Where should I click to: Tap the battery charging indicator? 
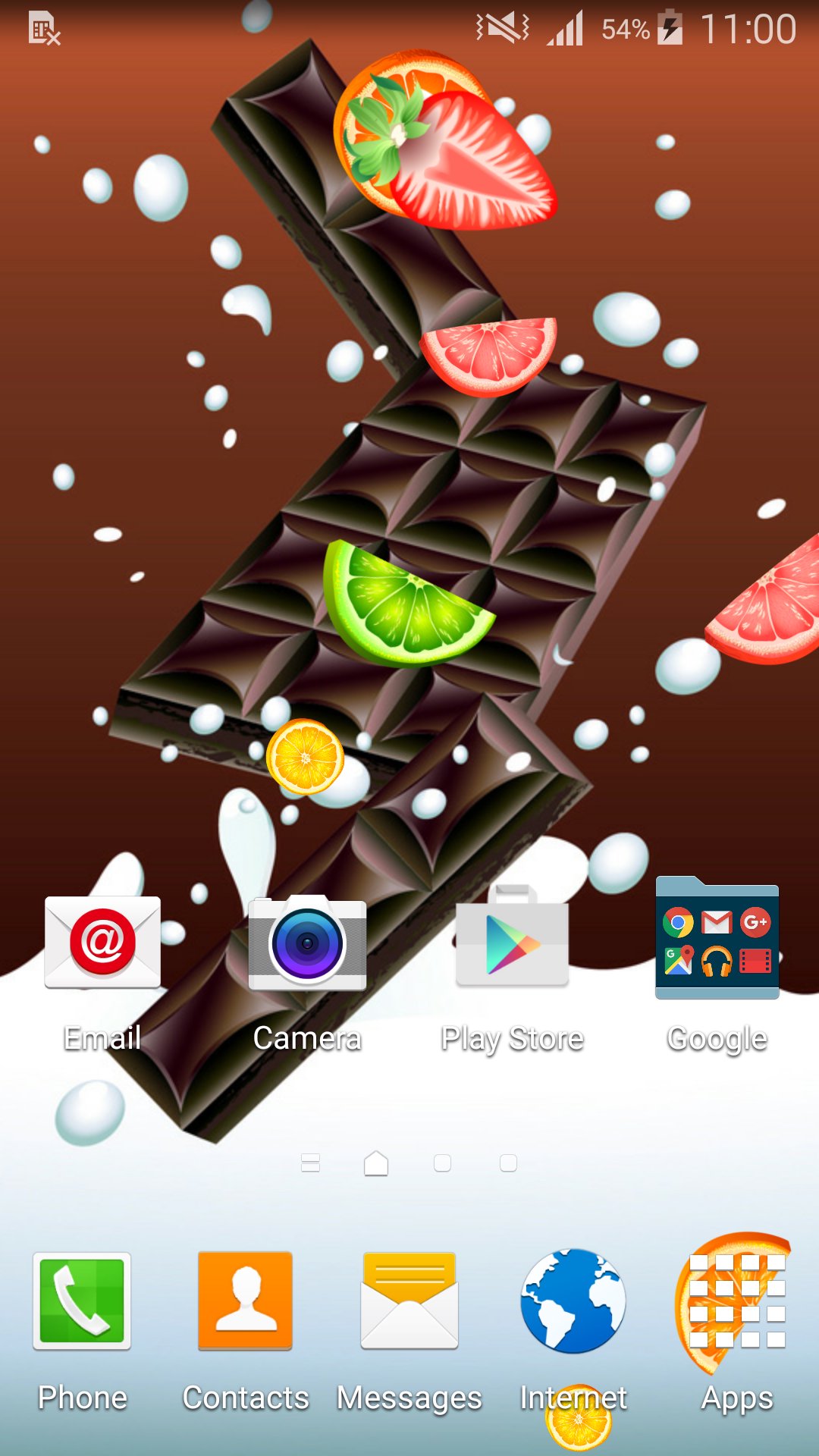(670, 29)
